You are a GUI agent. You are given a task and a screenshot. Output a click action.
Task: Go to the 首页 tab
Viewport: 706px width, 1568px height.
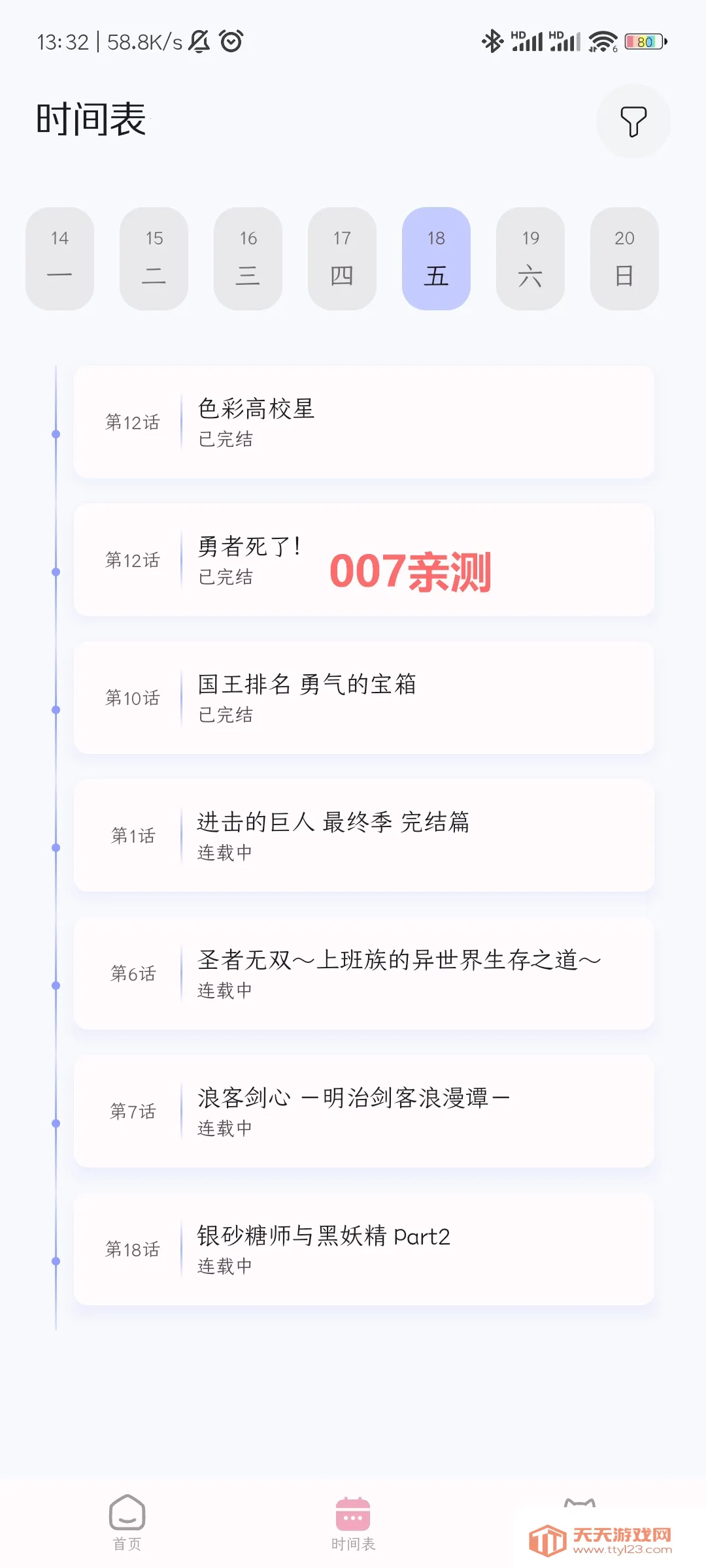coord(127,1522)
